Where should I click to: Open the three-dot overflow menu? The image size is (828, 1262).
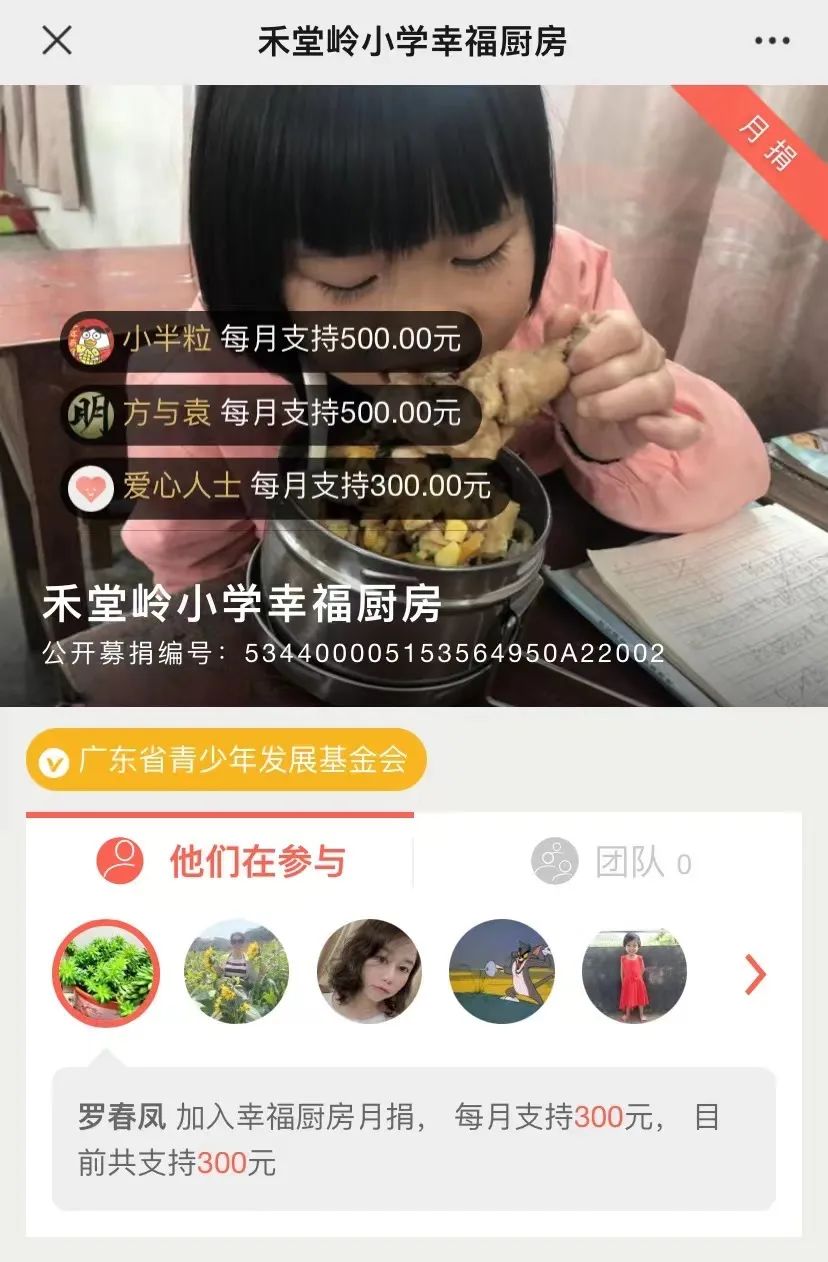click(772, 41)
